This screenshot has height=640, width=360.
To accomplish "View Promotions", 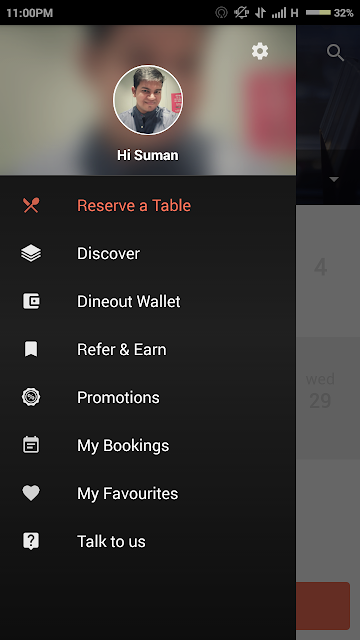I will click(148, 398).
